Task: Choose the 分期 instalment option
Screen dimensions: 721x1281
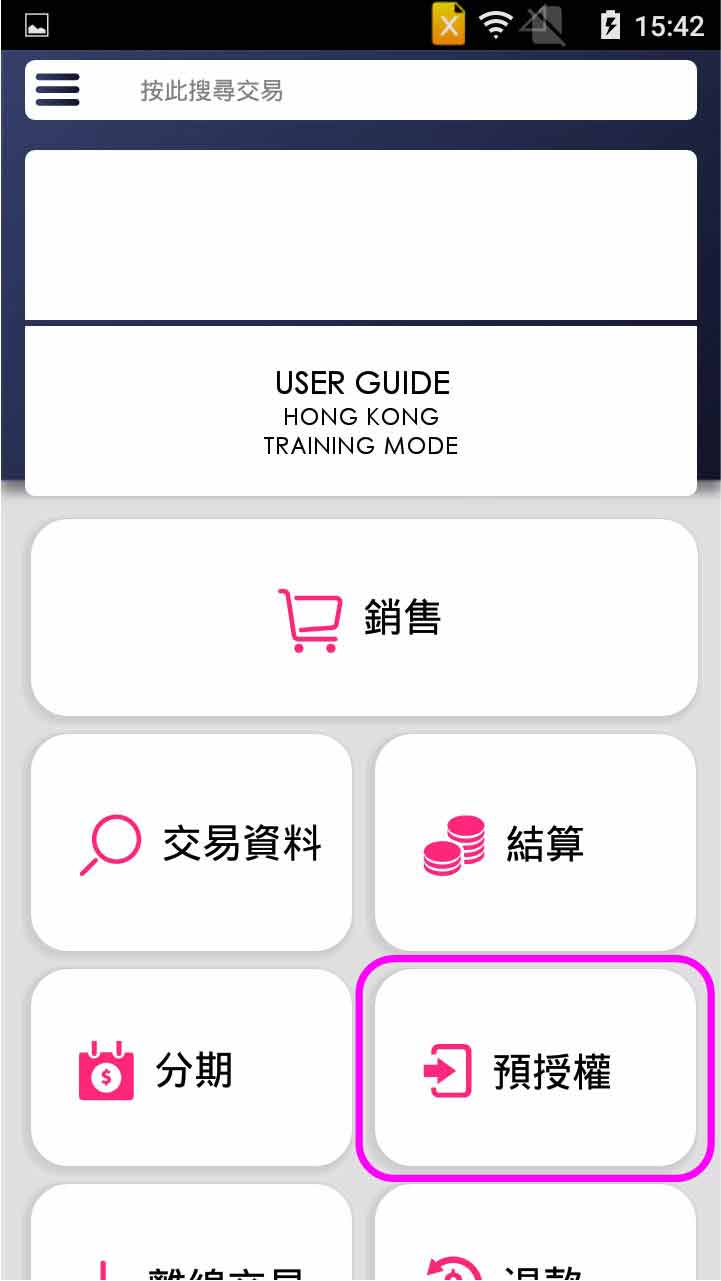Action: click(x=191, y=1068)
